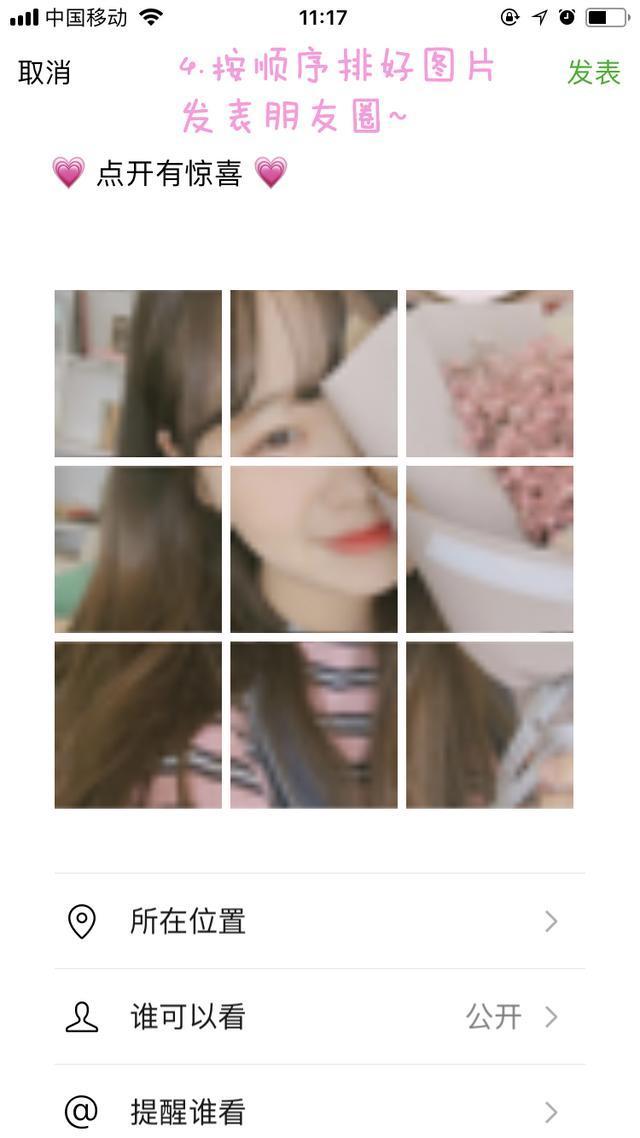Tap 取消 to cancel the post
640x1138 pixels.
(45, 72)
